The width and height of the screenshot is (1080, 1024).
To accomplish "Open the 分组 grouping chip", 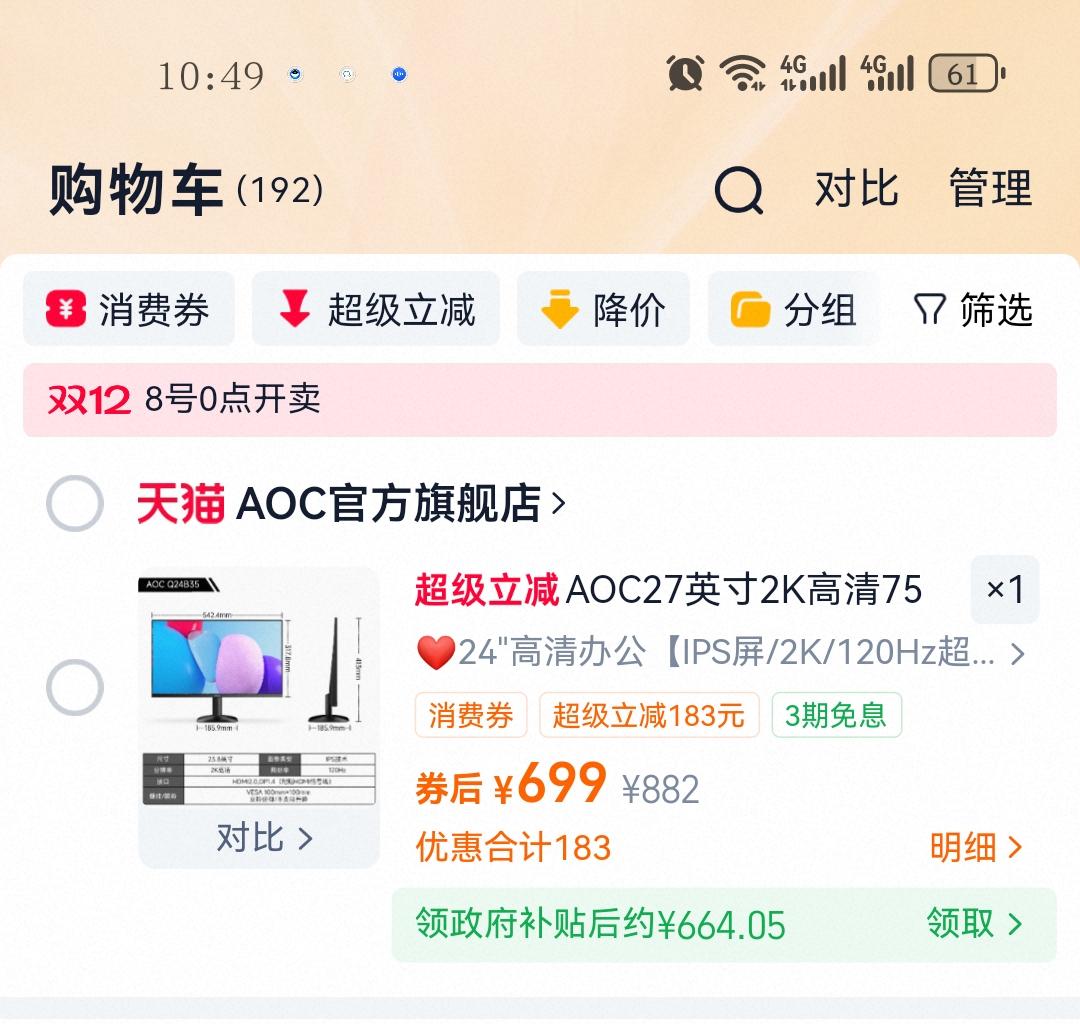I will 794,310.
